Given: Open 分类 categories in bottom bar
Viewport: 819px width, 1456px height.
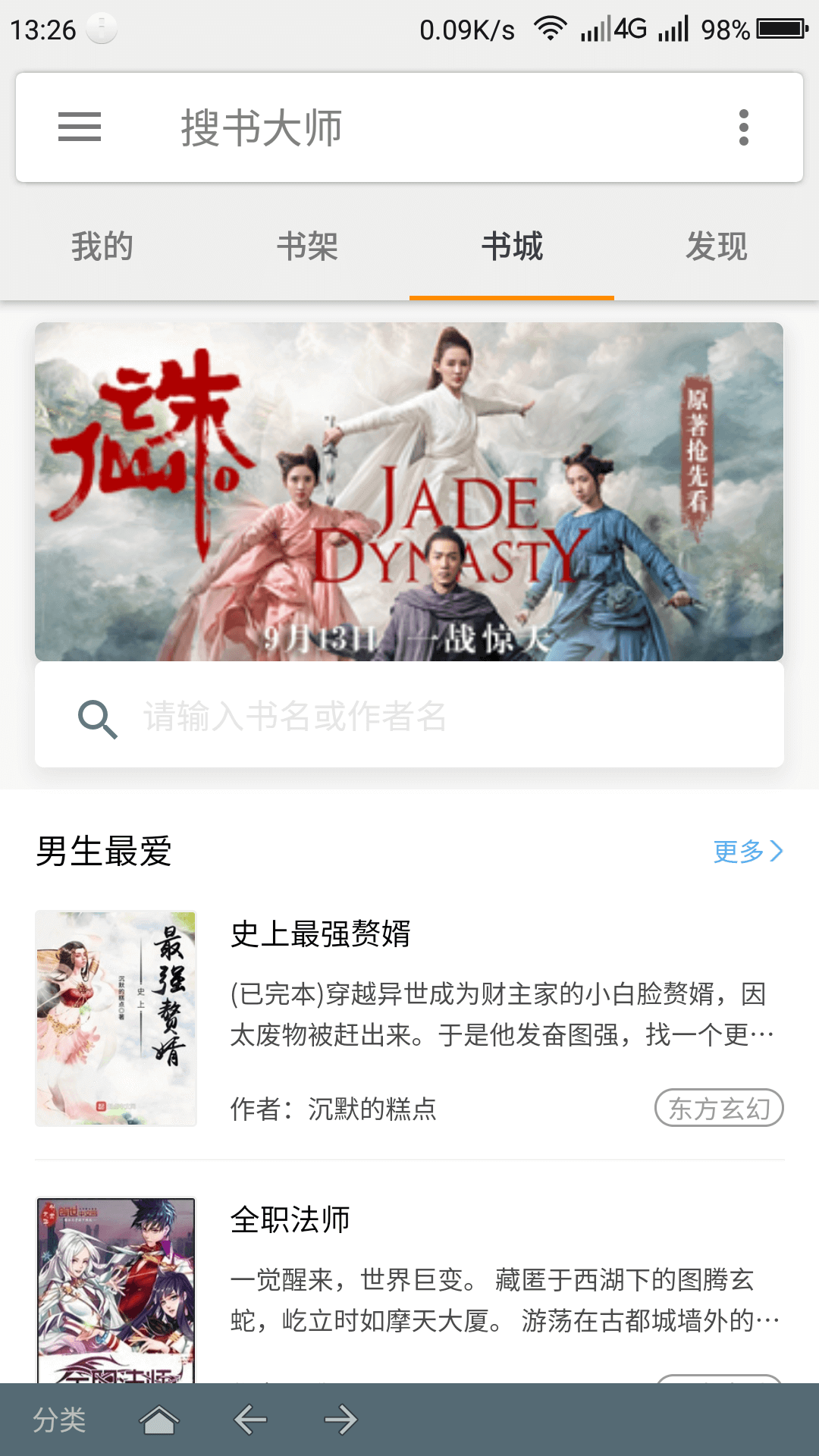Looking at the screenshot, I should pyautogui.click(x=59, y=1420).
